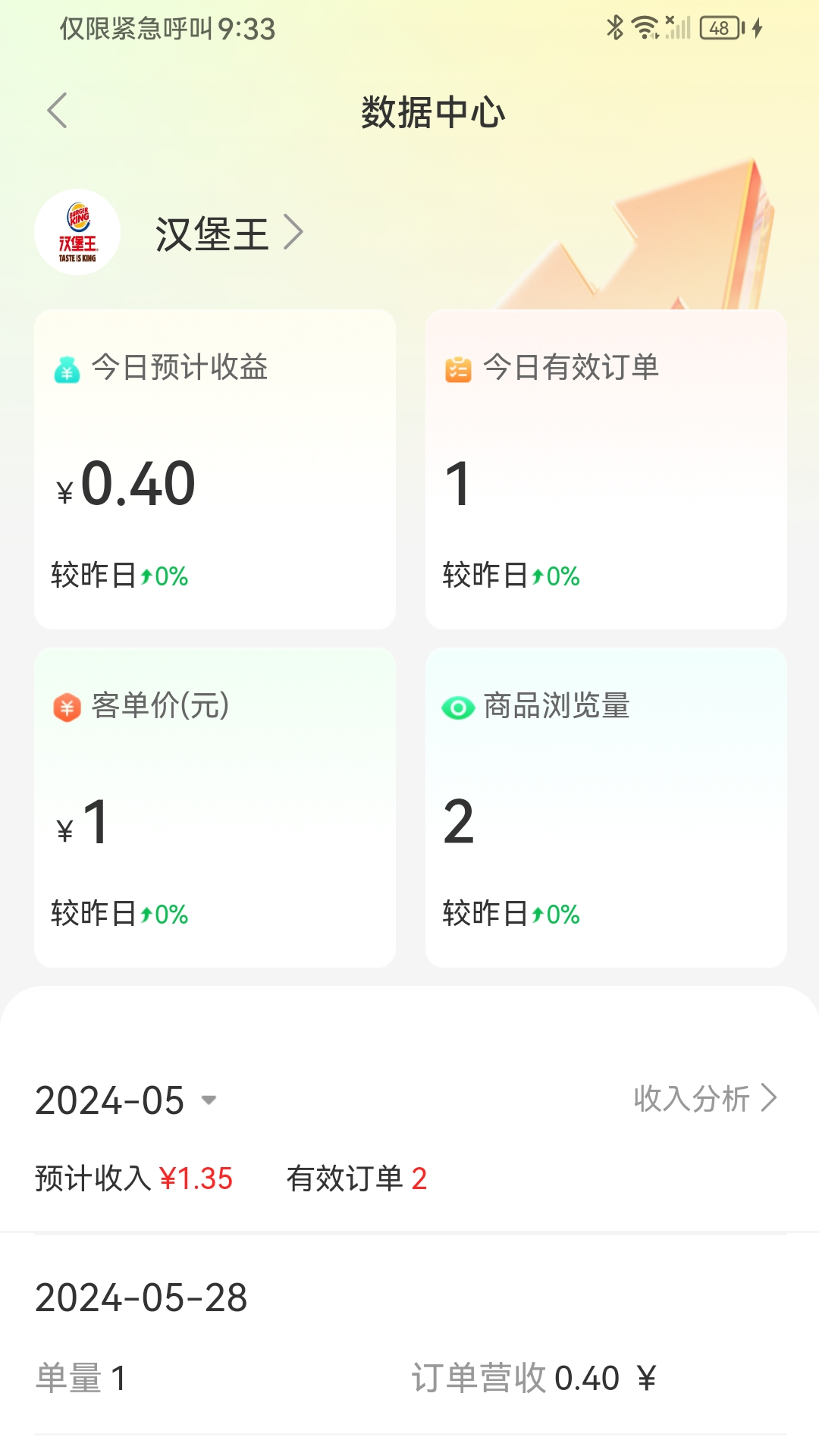819x1456 pixels.
Task: Expand store details via arrow next to 汉堡王
Action: 294,232
